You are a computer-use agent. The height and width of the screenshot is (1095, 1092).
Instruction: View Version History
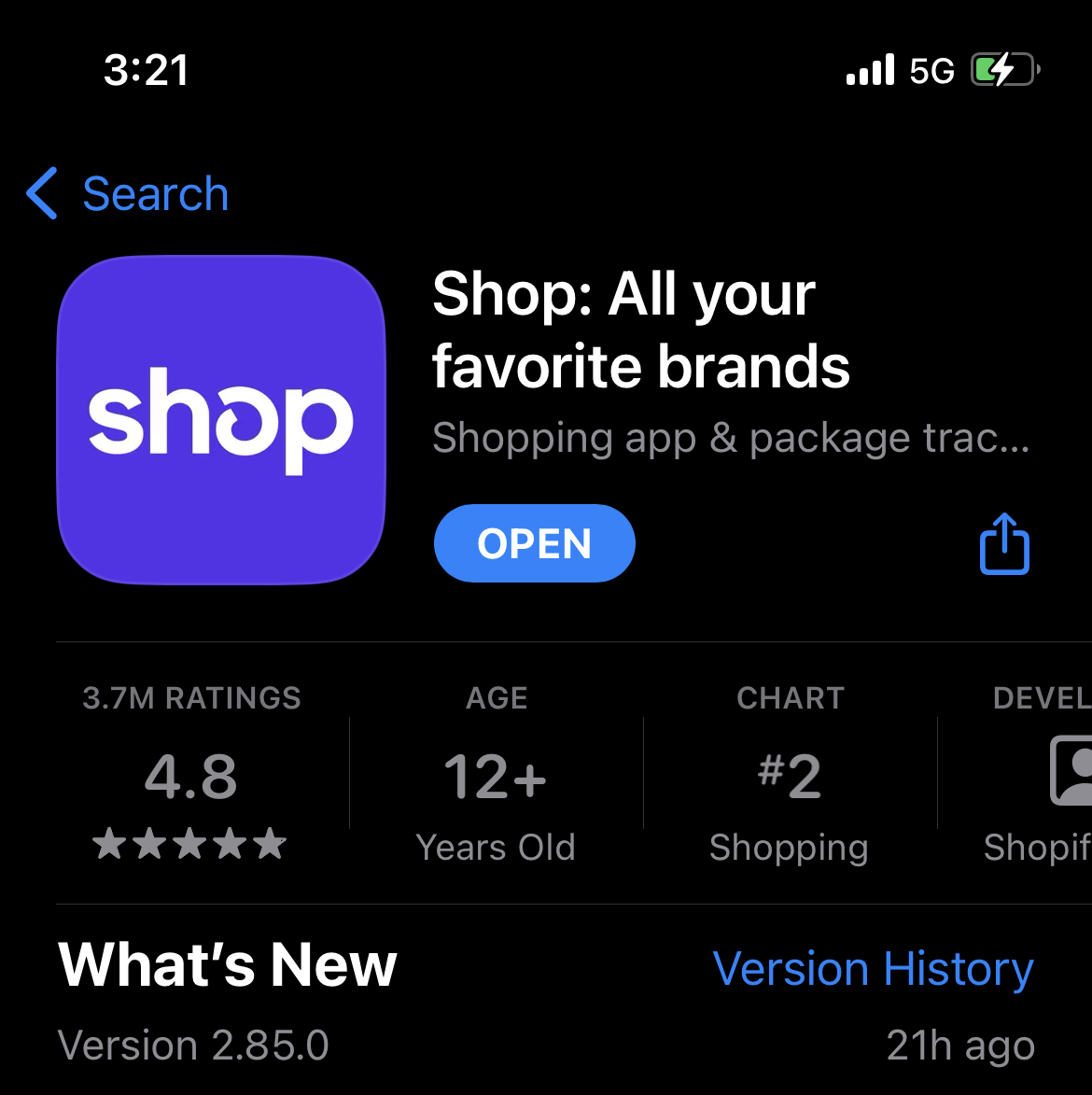click(x=873, y=968)
